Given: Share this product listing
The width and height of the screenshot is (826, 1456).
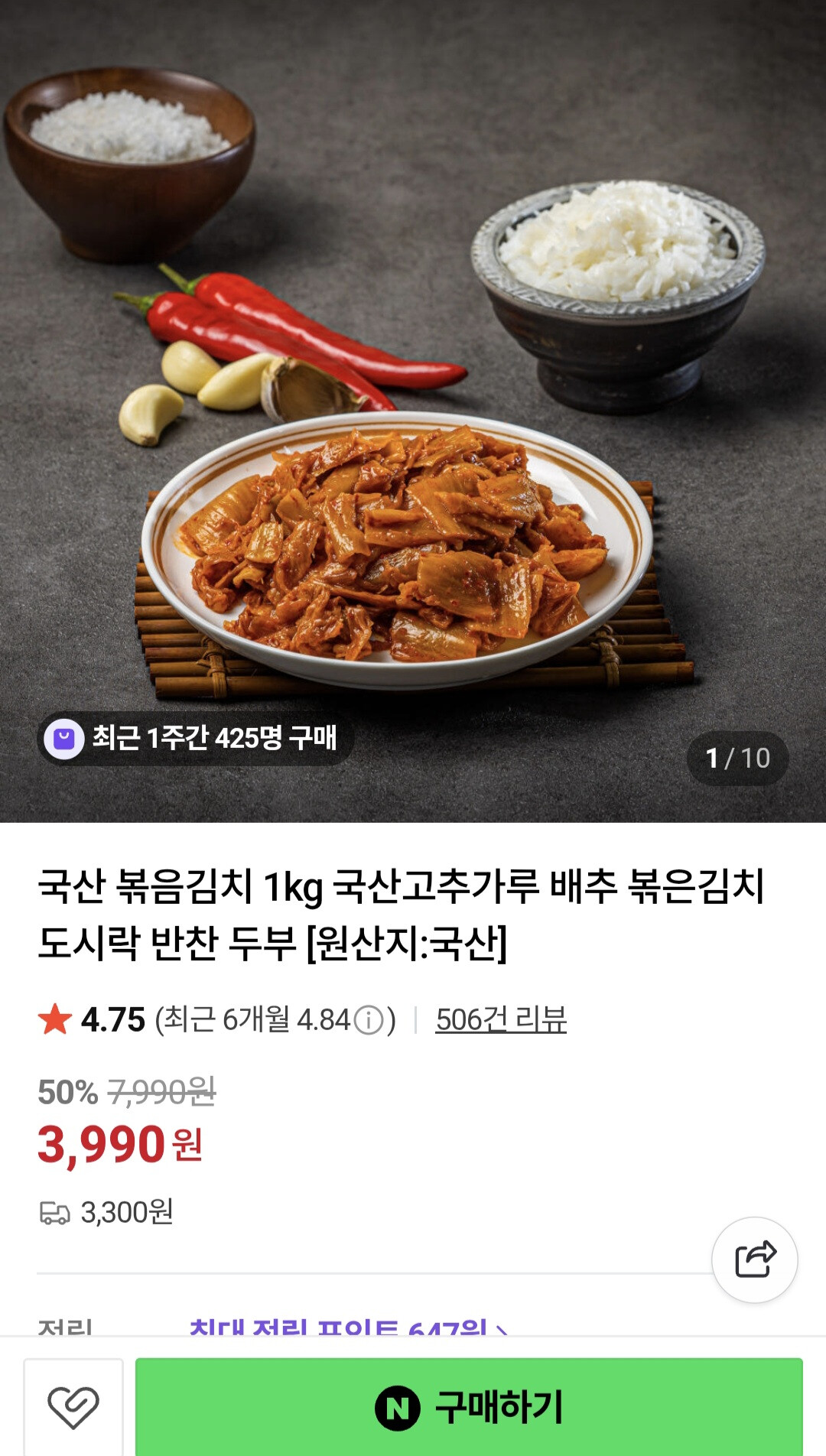Looking at the screenshot, I should tap(755, 1259).
